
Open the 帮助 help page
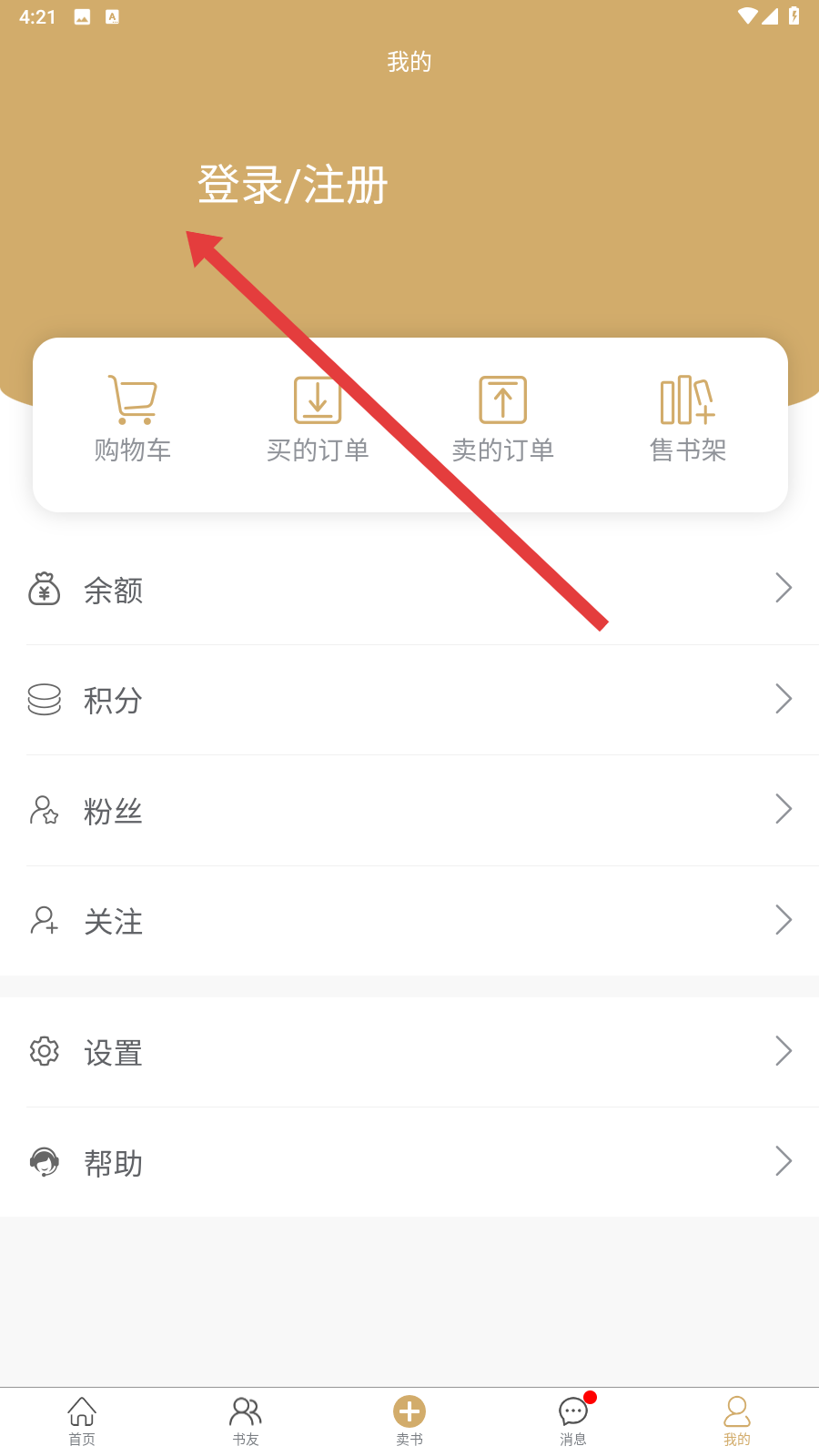(409, 1162)
